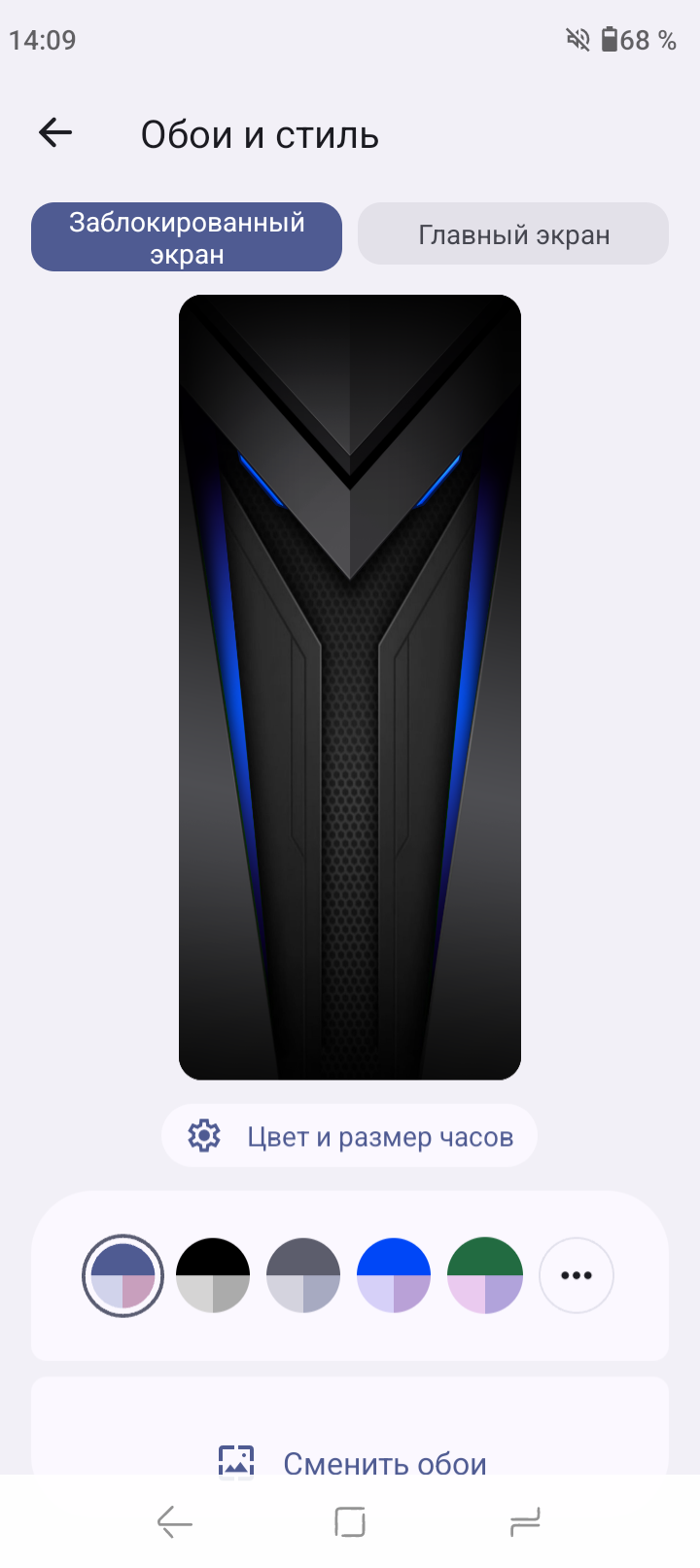This screenshot has height=1568, width=700.
Task: Select the purple-pink color palette
Action: [x=122, y=1275]
